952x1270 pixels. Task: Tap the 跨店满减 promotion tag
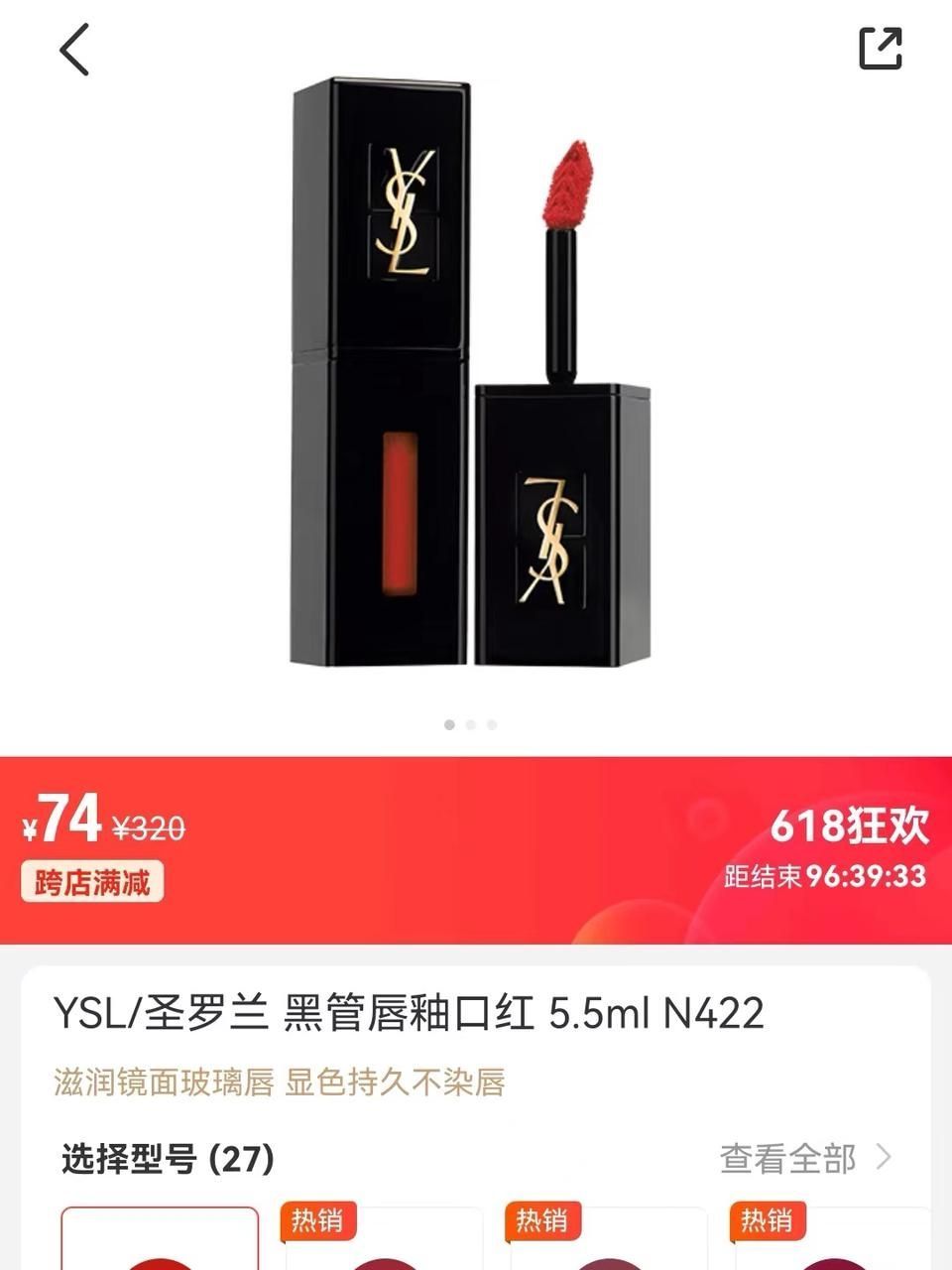click(92, 882)
